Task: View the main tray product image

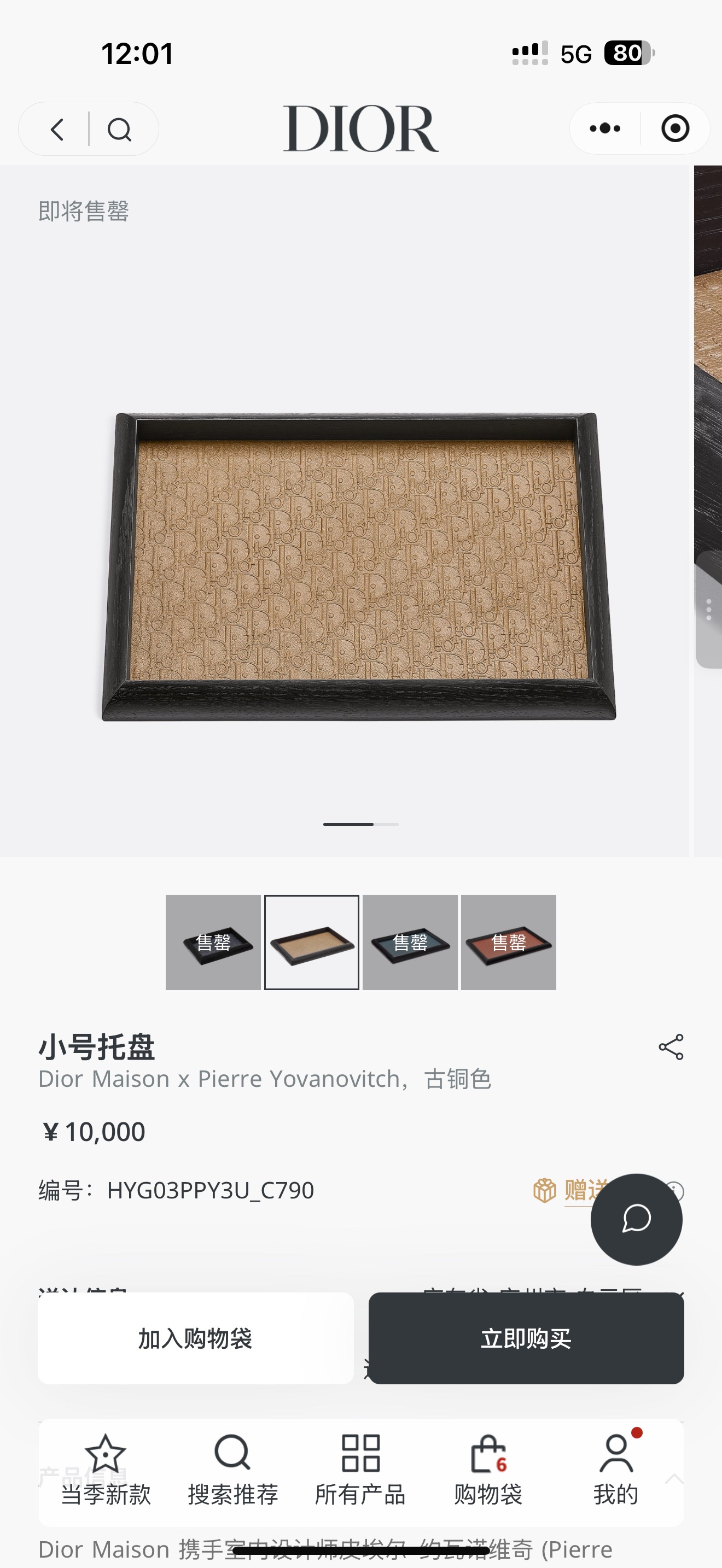Action: pyautogui.click(x=359, y=566)
